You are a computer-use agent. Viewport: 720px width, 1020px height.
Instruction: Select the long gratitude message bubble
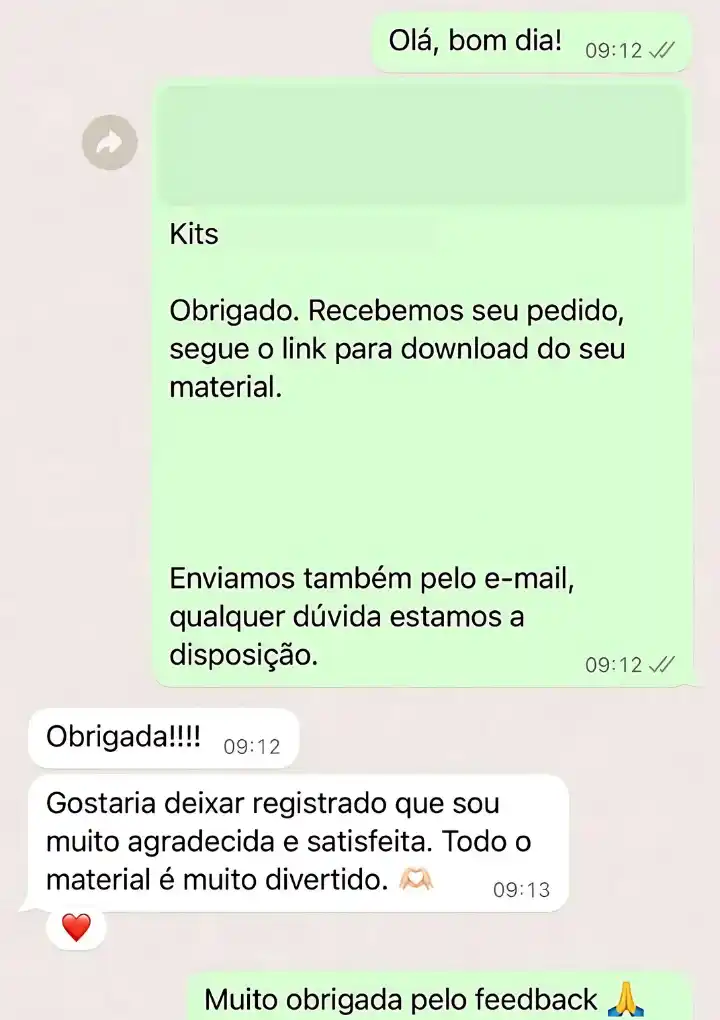pos(300,841)
